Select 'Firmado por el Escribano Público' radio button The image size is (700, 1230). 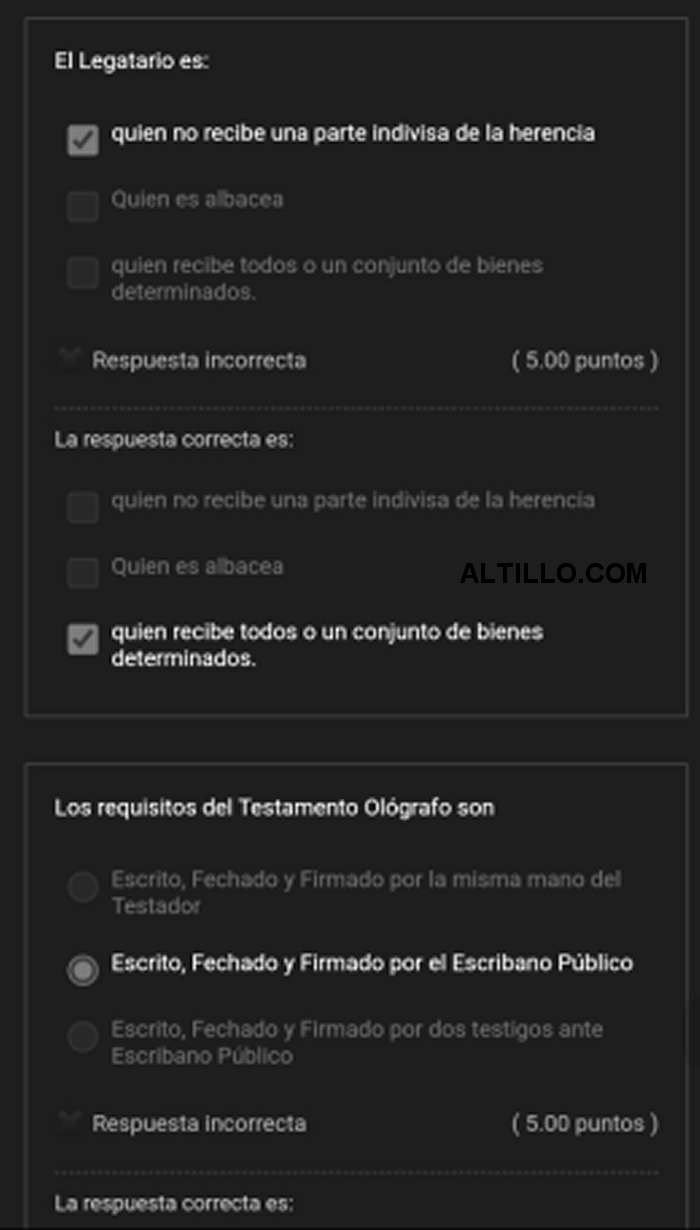point(83,969)
